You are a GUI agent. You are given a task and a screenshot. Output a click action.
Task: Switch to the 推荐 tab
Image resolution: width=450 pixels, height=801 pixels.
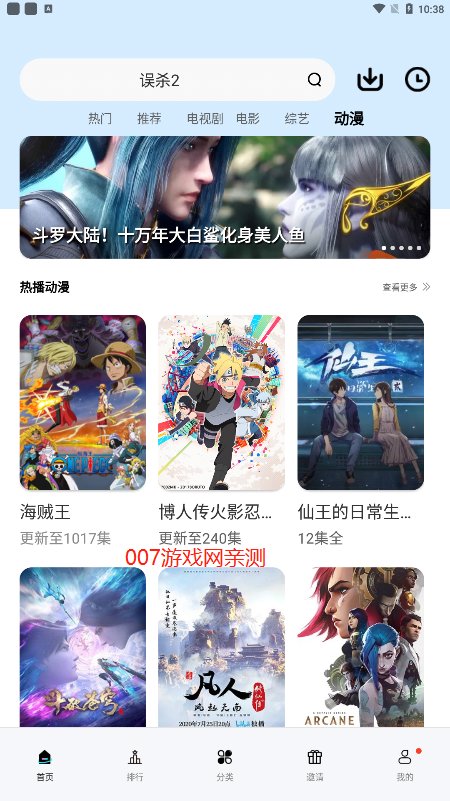click(x=149, y=119)
